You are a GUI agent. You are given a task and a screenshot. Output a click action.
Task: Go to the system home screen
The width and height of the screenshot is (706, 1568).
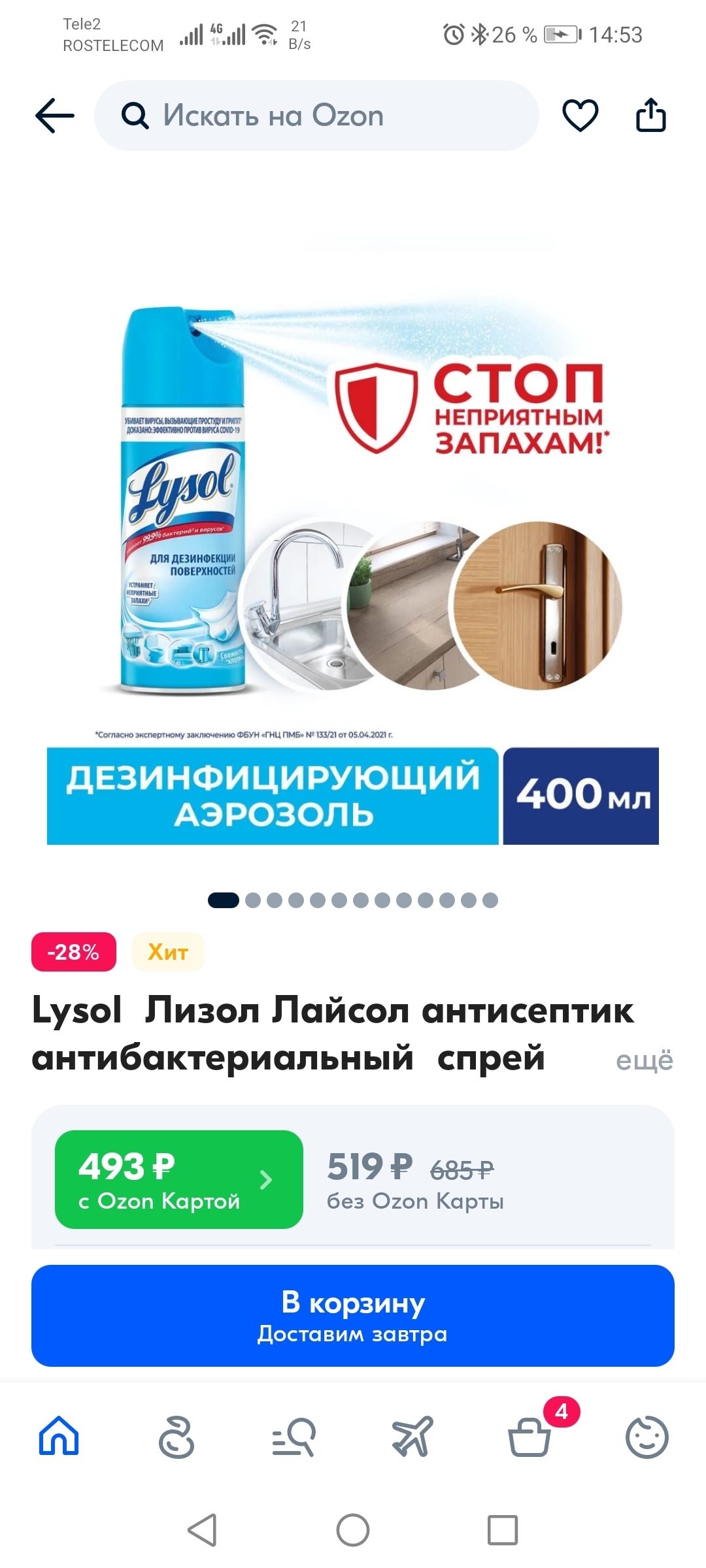[x=353, y=1529]
